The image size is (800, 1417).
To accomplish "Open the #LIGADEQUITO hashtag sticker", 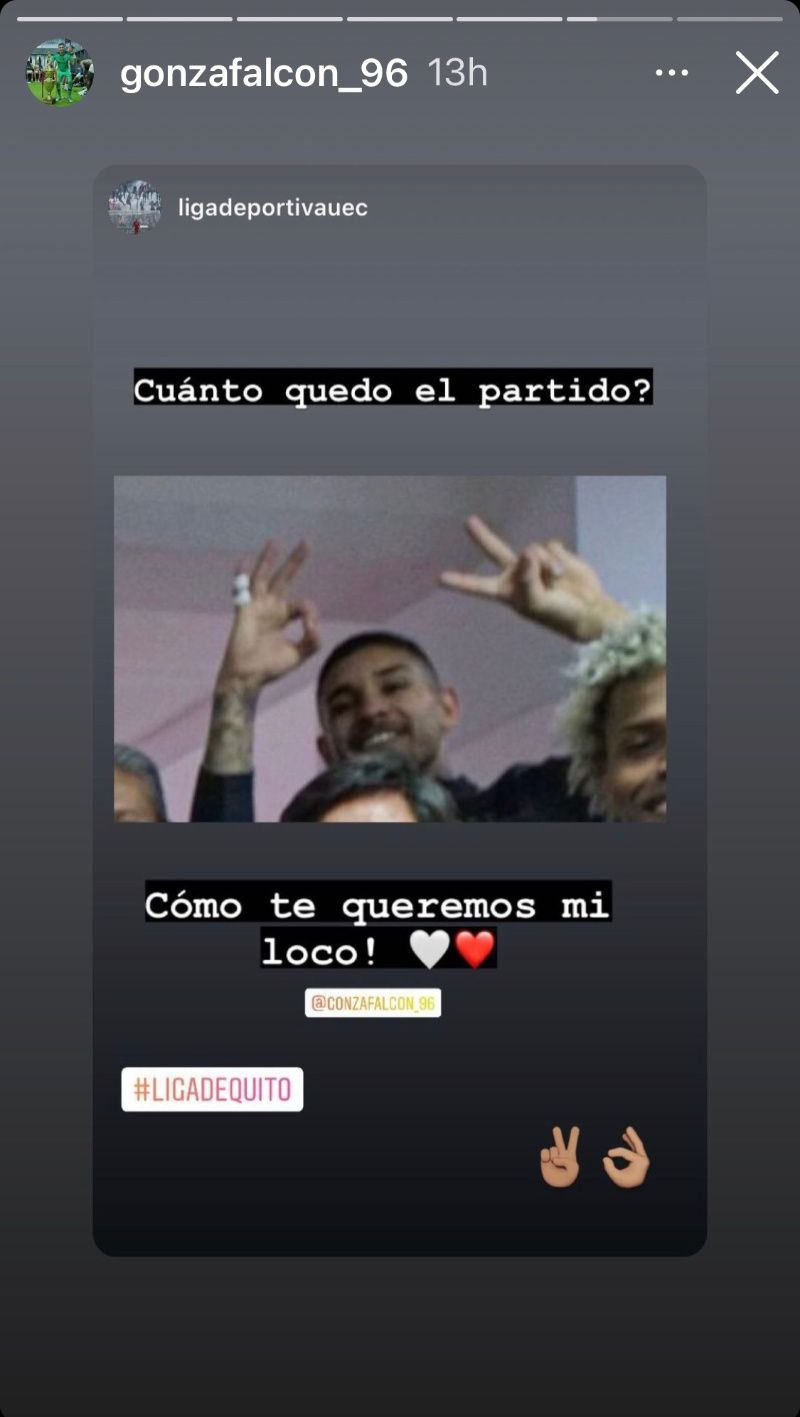I will pos(212,1089).
